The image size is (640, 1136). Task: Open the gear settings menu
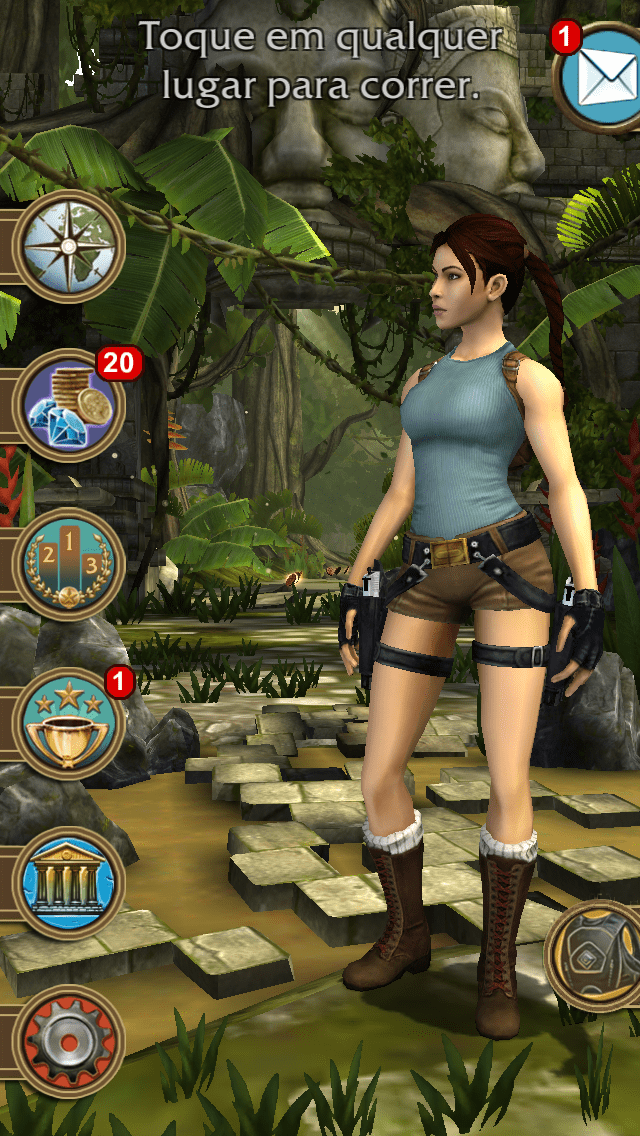pos(68,1041)
